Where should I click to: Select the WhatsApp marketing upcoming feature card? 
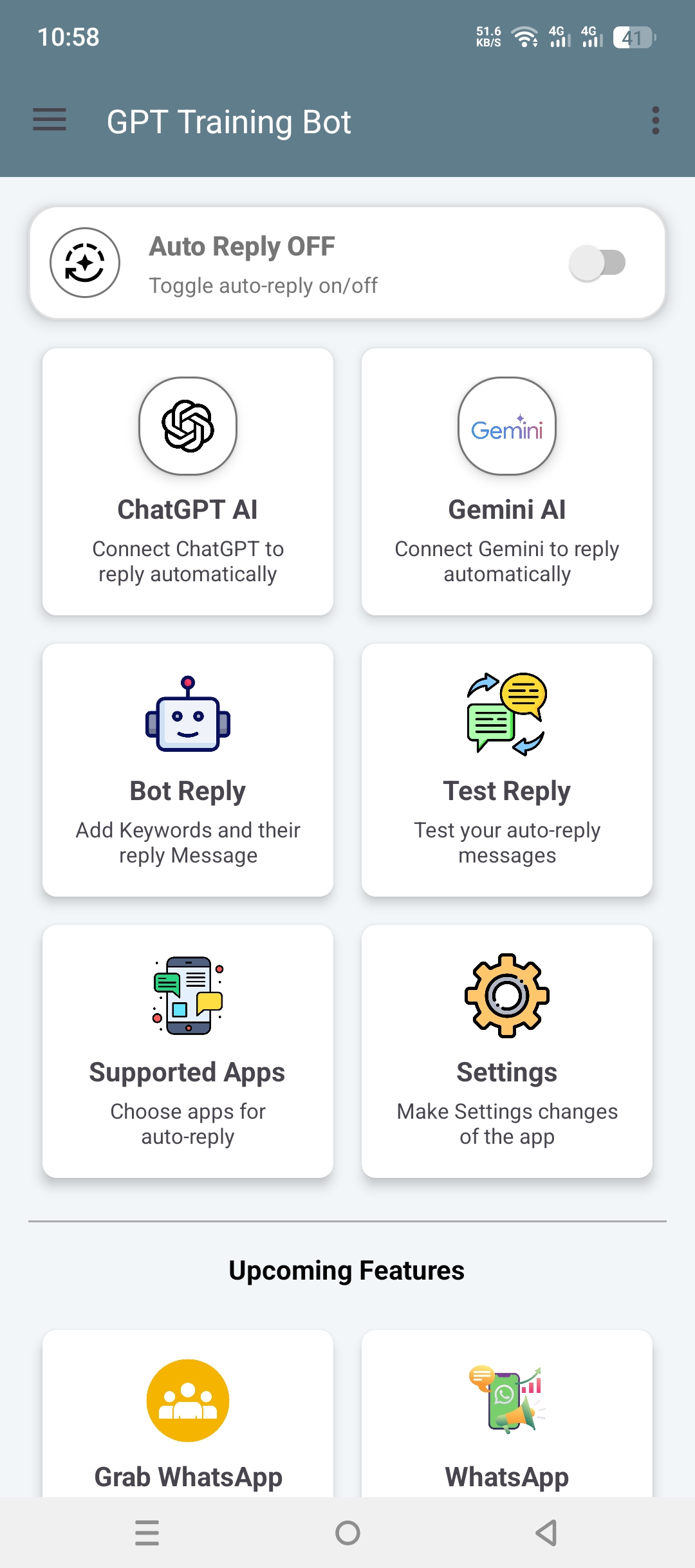[507, 1416]
